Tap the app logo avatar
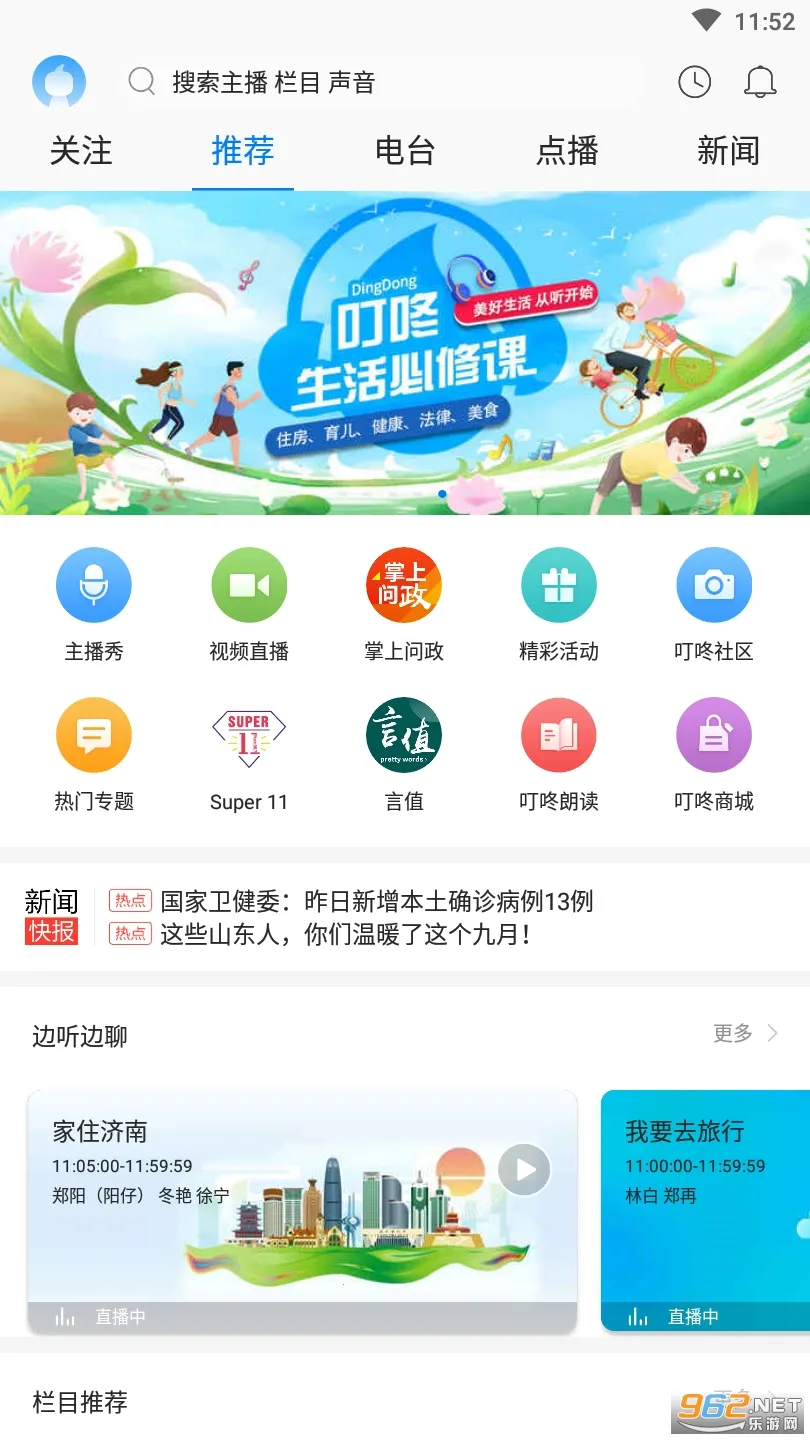Image resolution: width=810 pixels, height=1440 pixels. click(x=57, y=81)
